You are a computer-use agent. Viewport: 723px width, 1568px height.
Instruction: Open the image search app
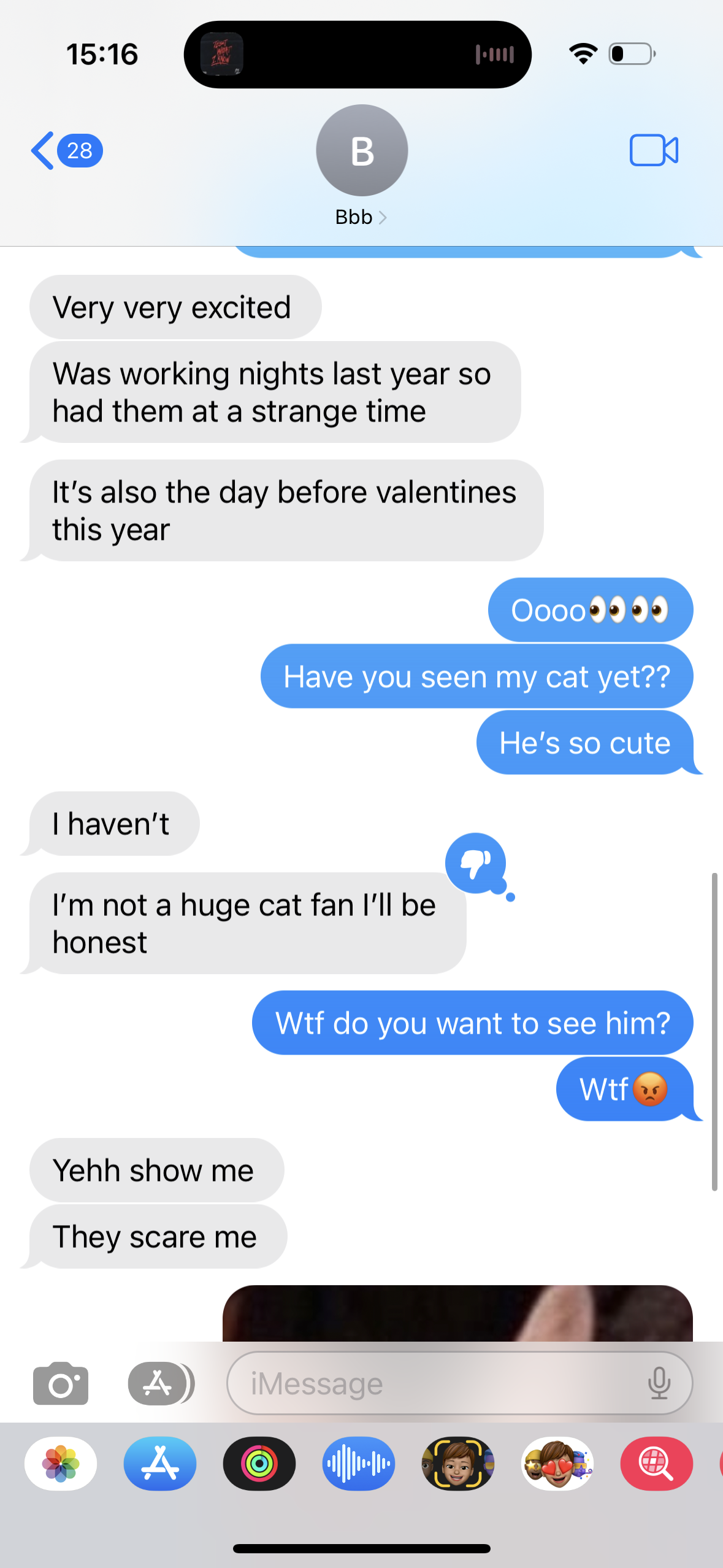(x=657, y=1464)
